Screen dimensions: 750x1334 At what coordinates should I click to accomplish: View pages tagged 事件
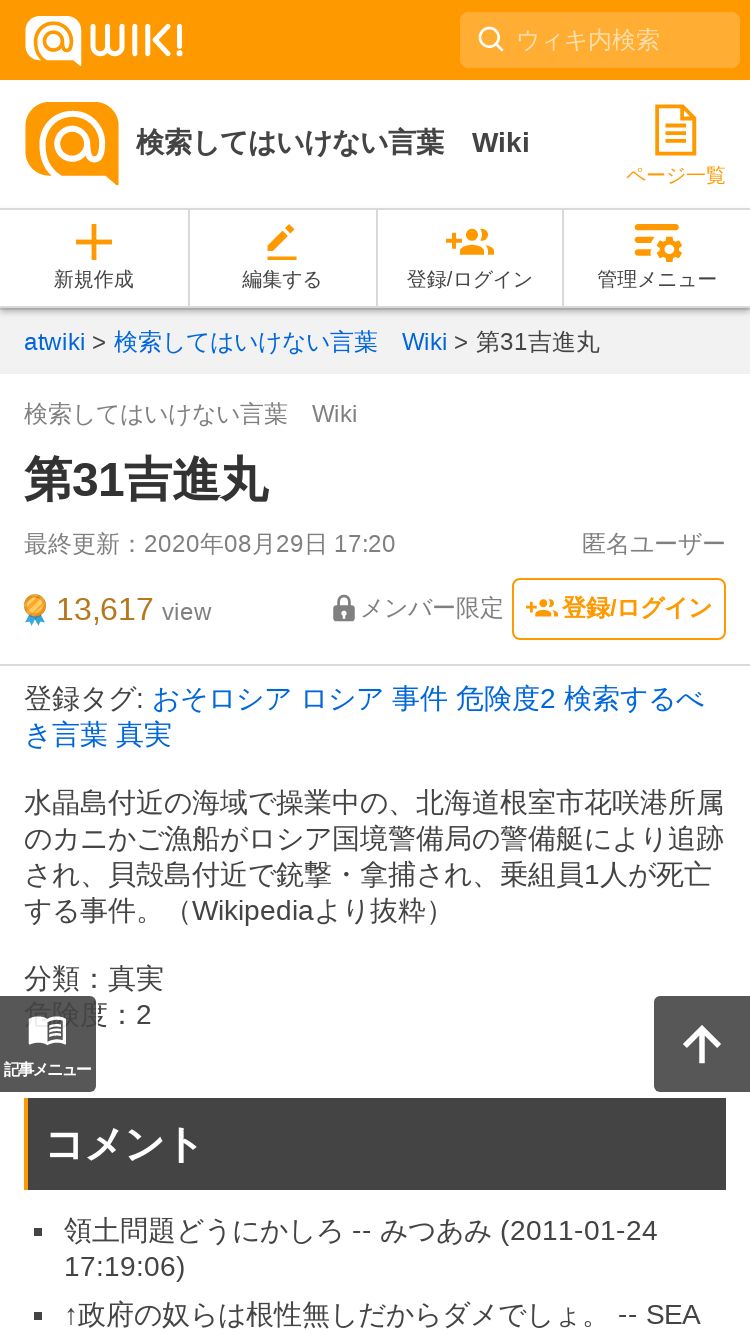[x=420, y=698]
